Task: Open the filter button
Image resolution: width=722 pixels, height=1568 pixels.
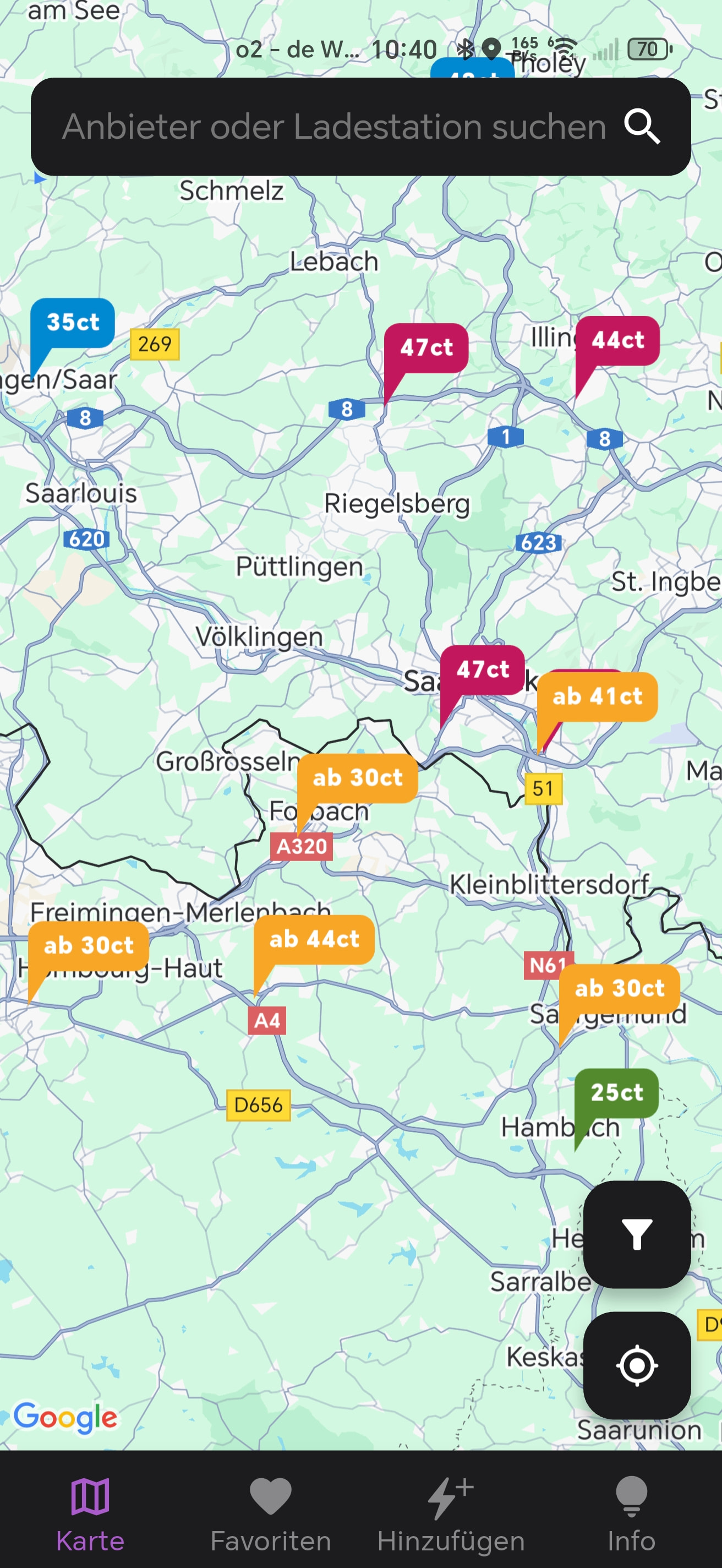Action: [636, 1234]
